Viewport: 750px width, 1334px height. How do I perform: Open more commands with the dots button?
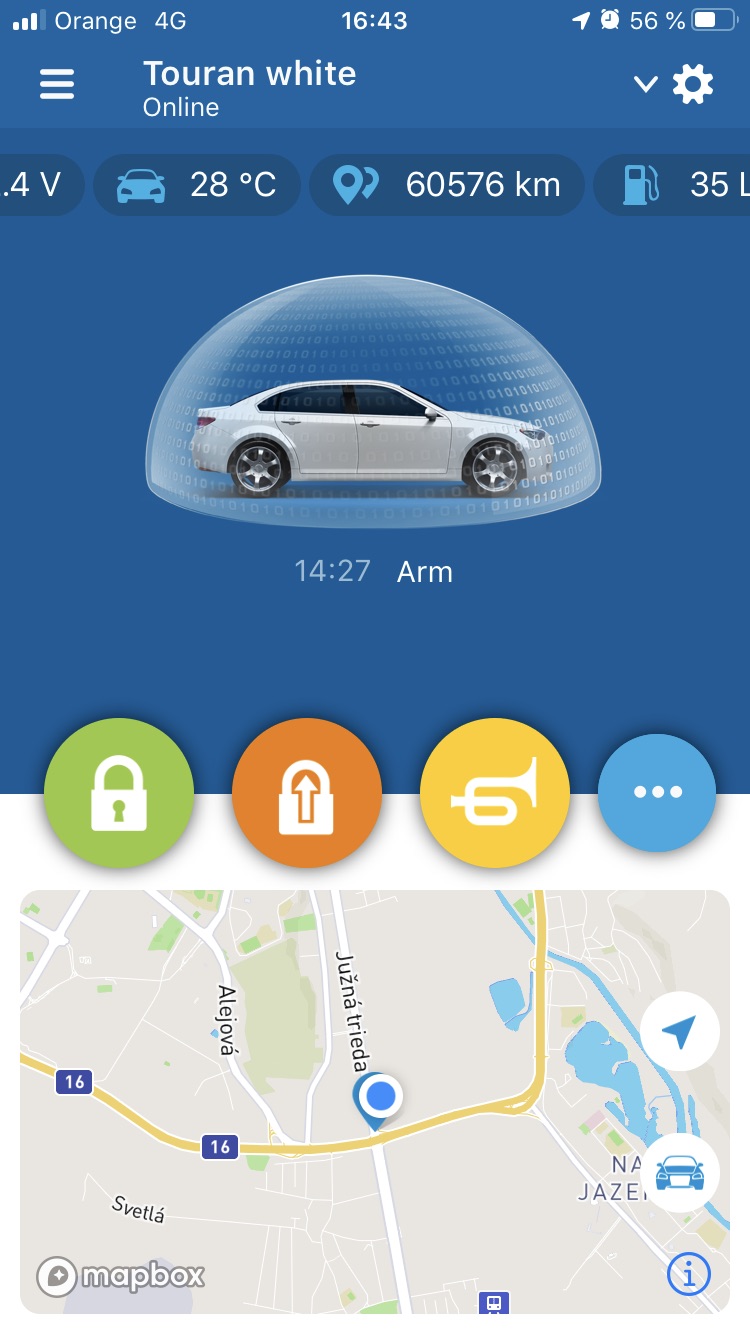click(657, 792)
